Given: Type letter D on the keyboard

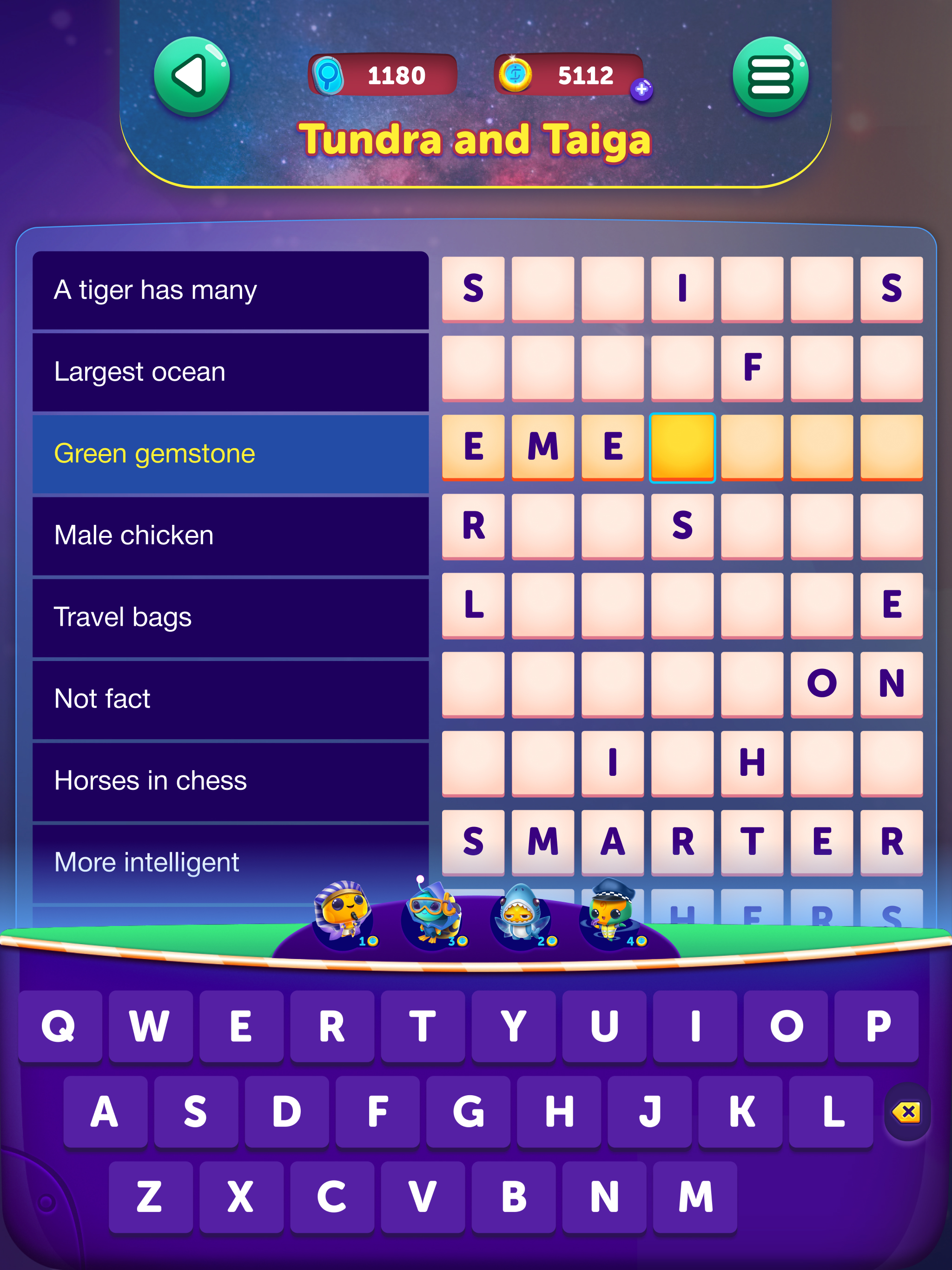Looking at the screenshot, I should (x=286, y=1111).
